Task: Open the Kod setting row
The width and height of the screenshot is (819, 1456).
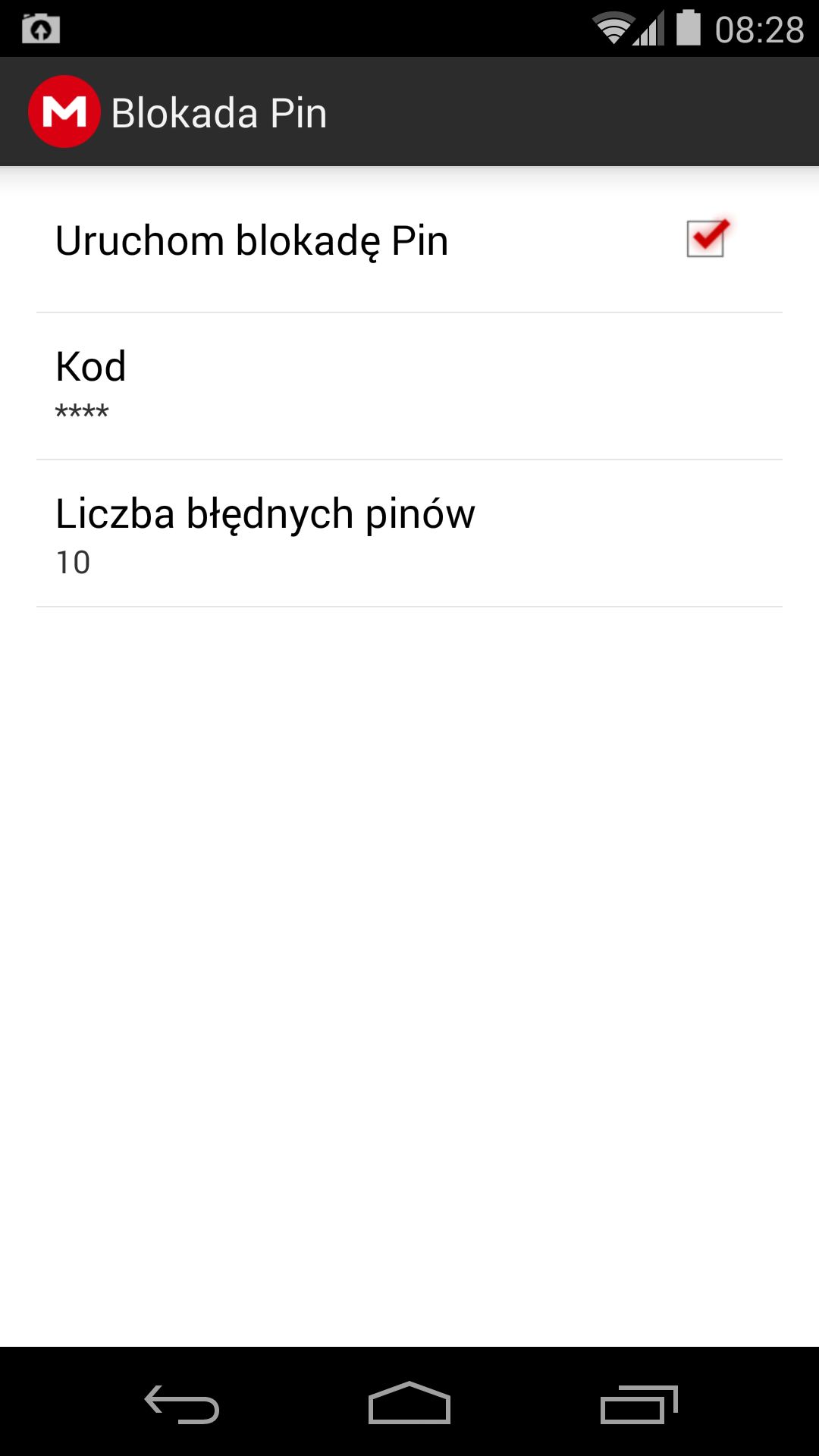Action: tap(409, 386)
